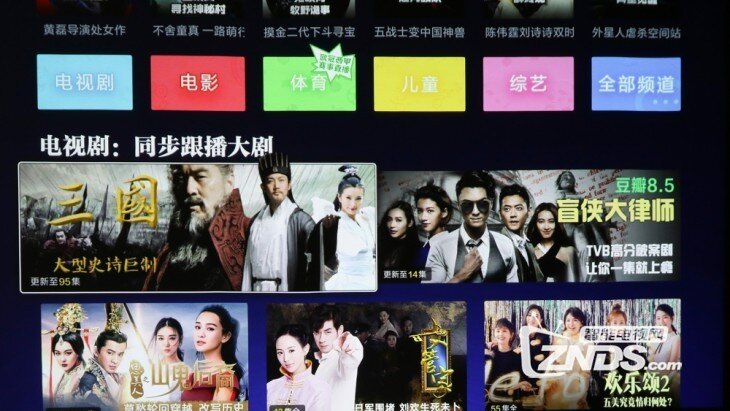
Task: Switch to the 综艺 category
Action: point(528,84)
